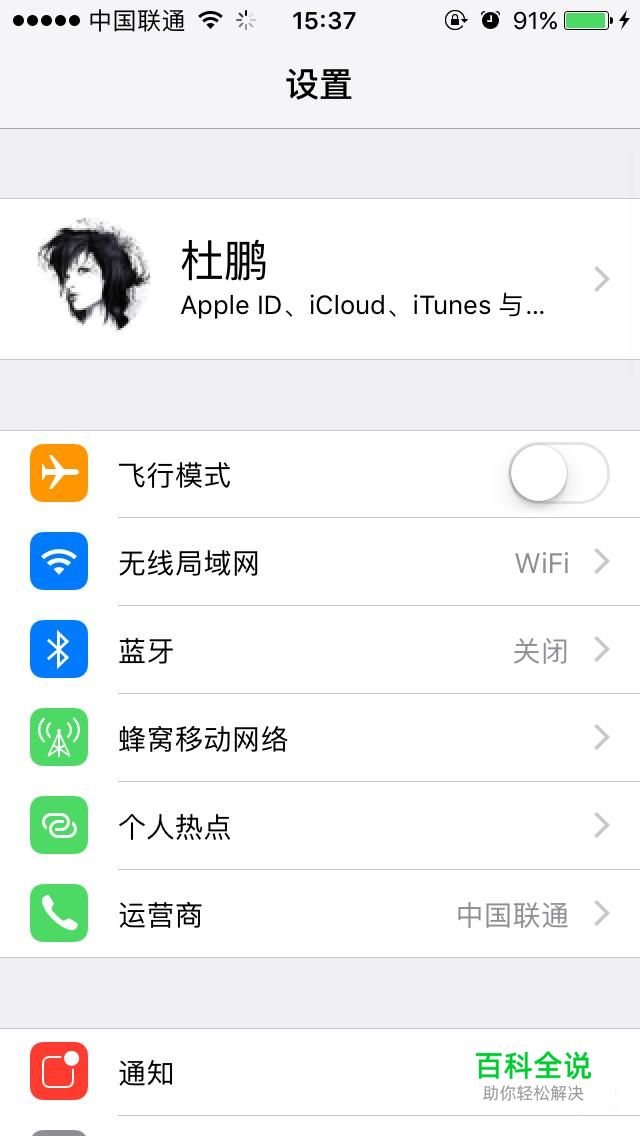Open 蜂窝移动网络 cellular settings
This screenshot has height=1136, width=640.
click(x=320, y=738)
